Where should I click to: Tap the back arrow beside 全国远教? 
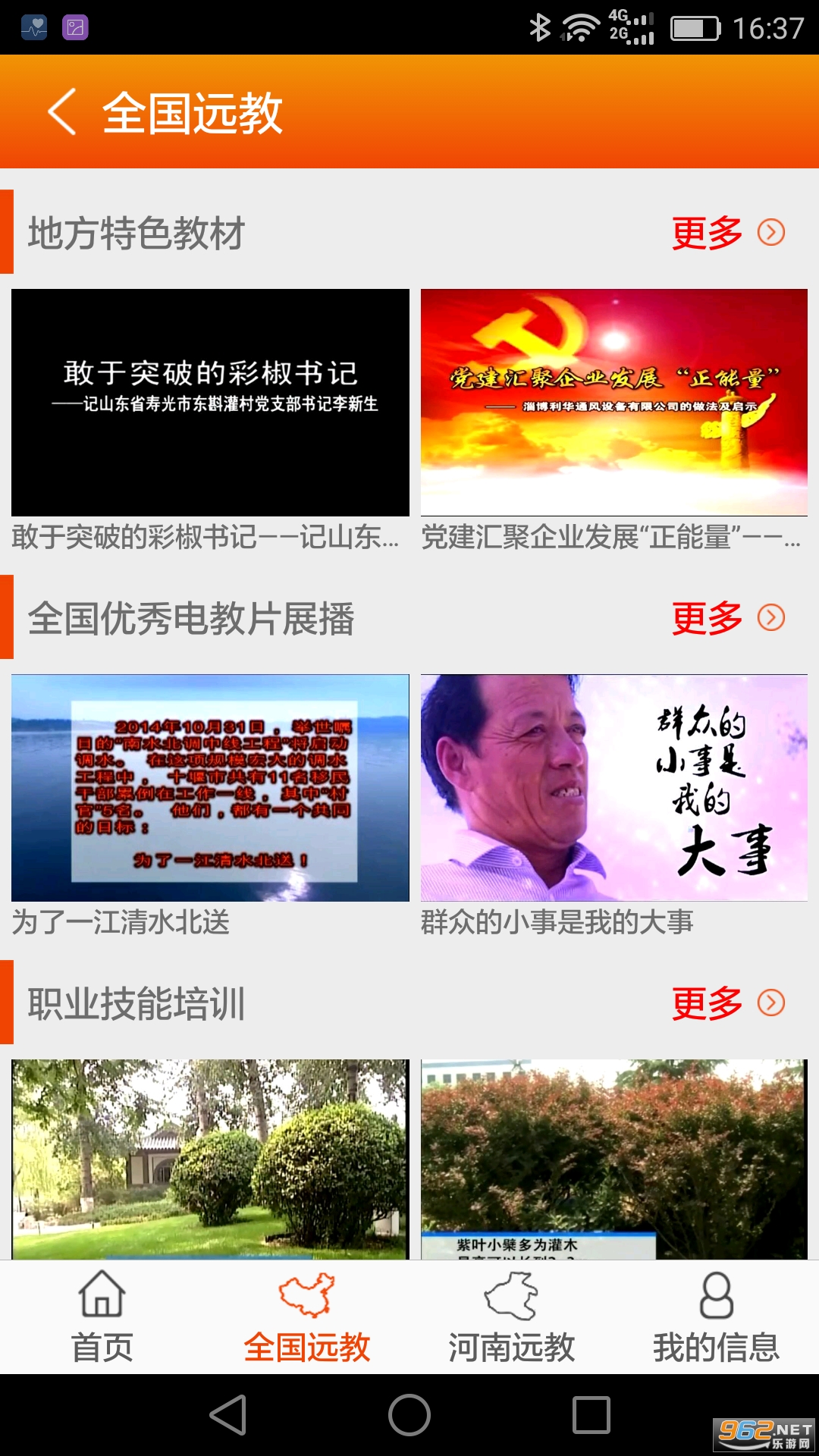tap(62, 111)
